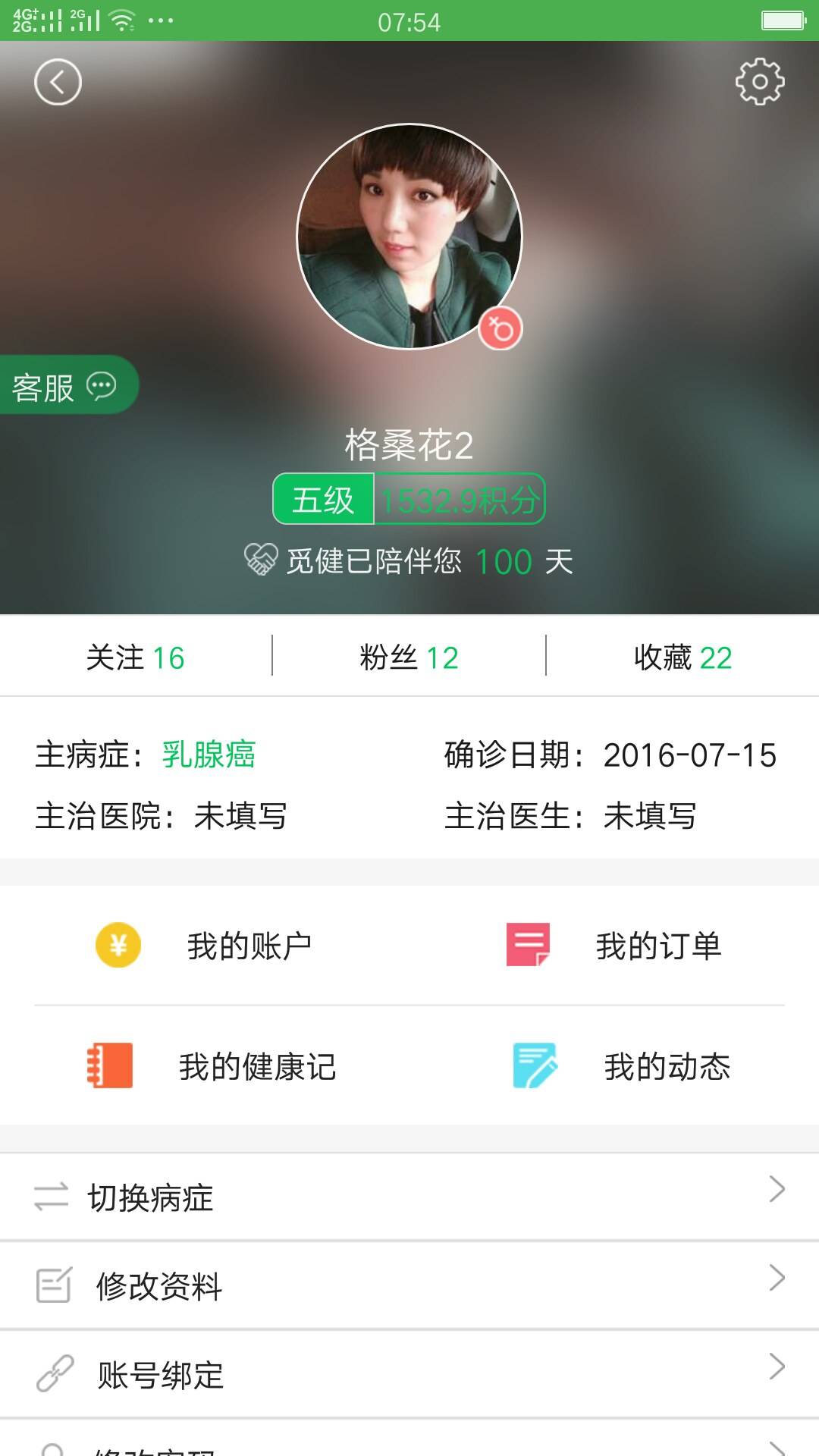The image size is (819, 1456).
Task: Open 我的健康记
Action: coord(212,1066)
